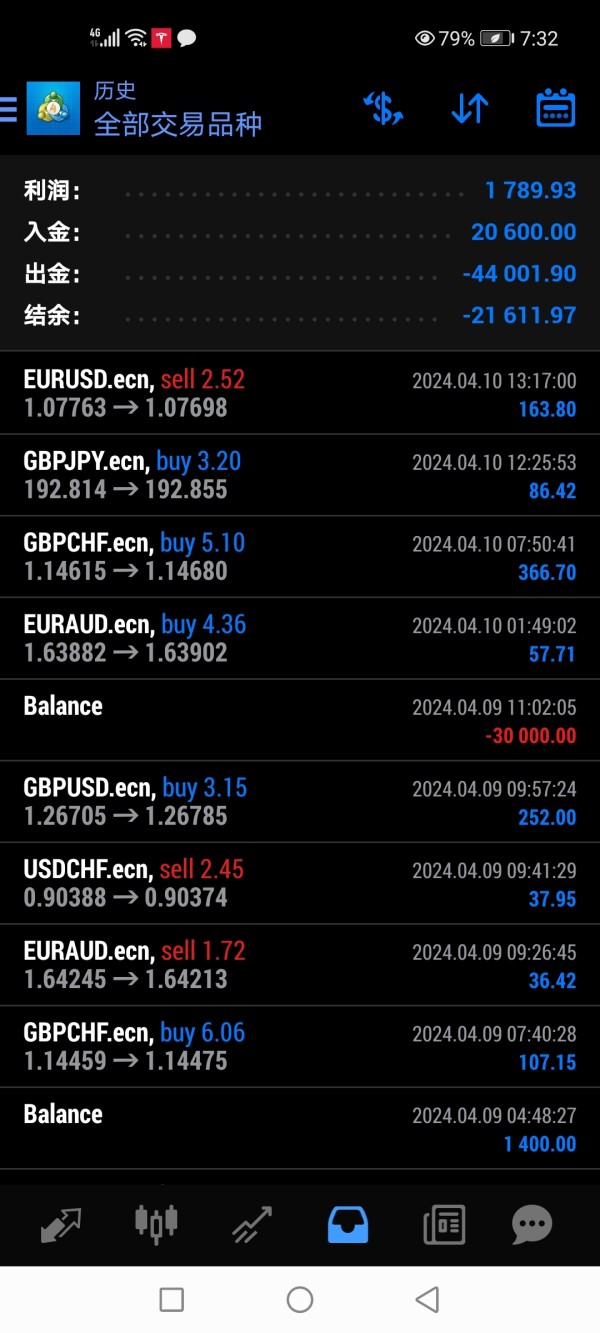Open the side drawer menu
This screenshot has height=1333, width=600.
tap(10, 108)
